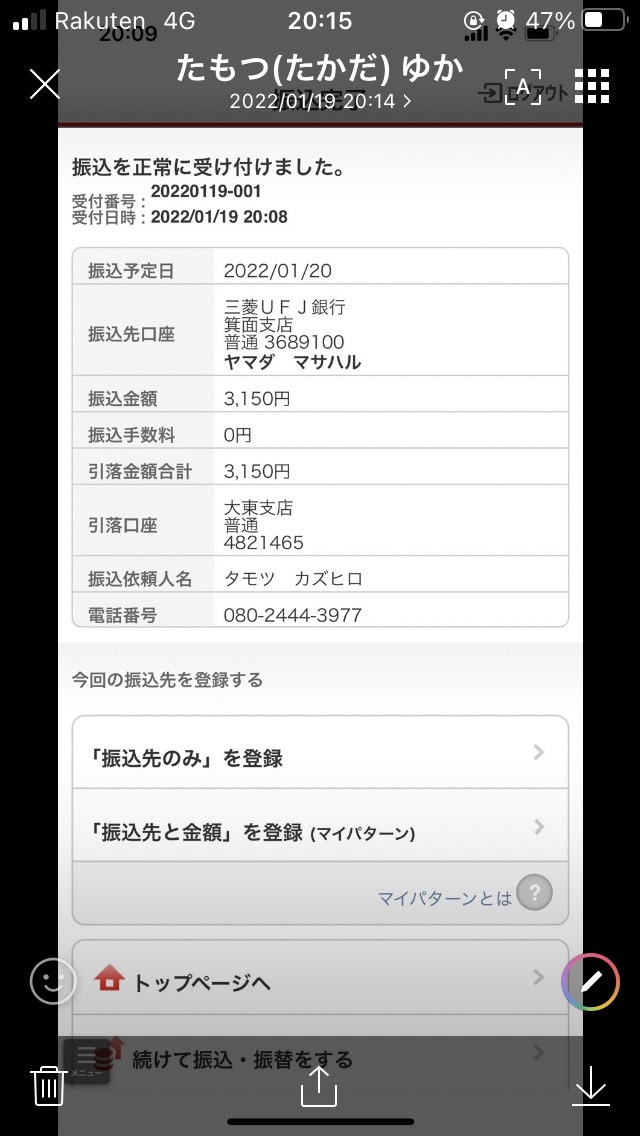Edit the image with the pencil tool
640x1136 pixels.
pyautogui.click(x=591, y=982)
